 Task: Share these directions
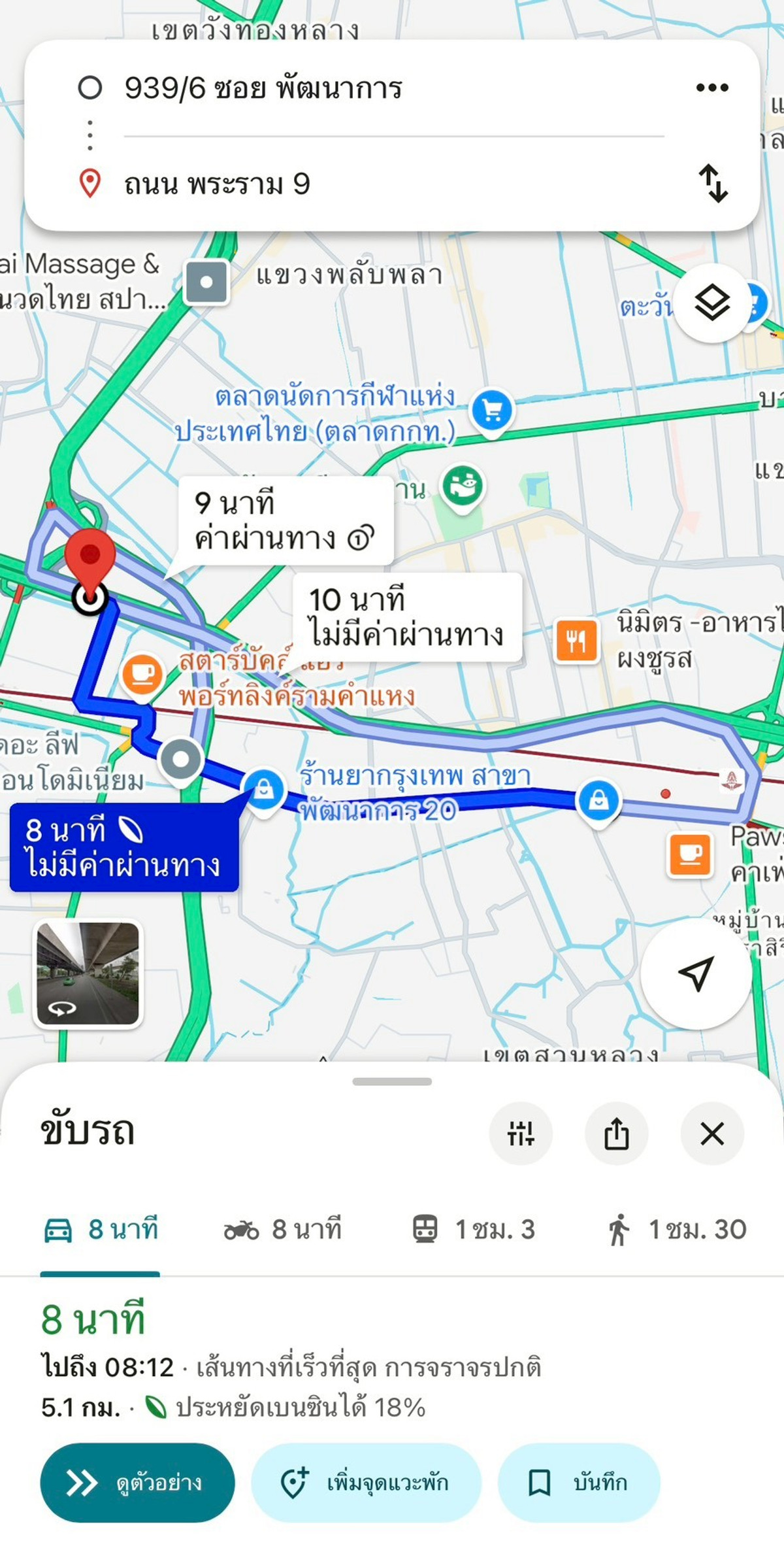click(616, 1134)
